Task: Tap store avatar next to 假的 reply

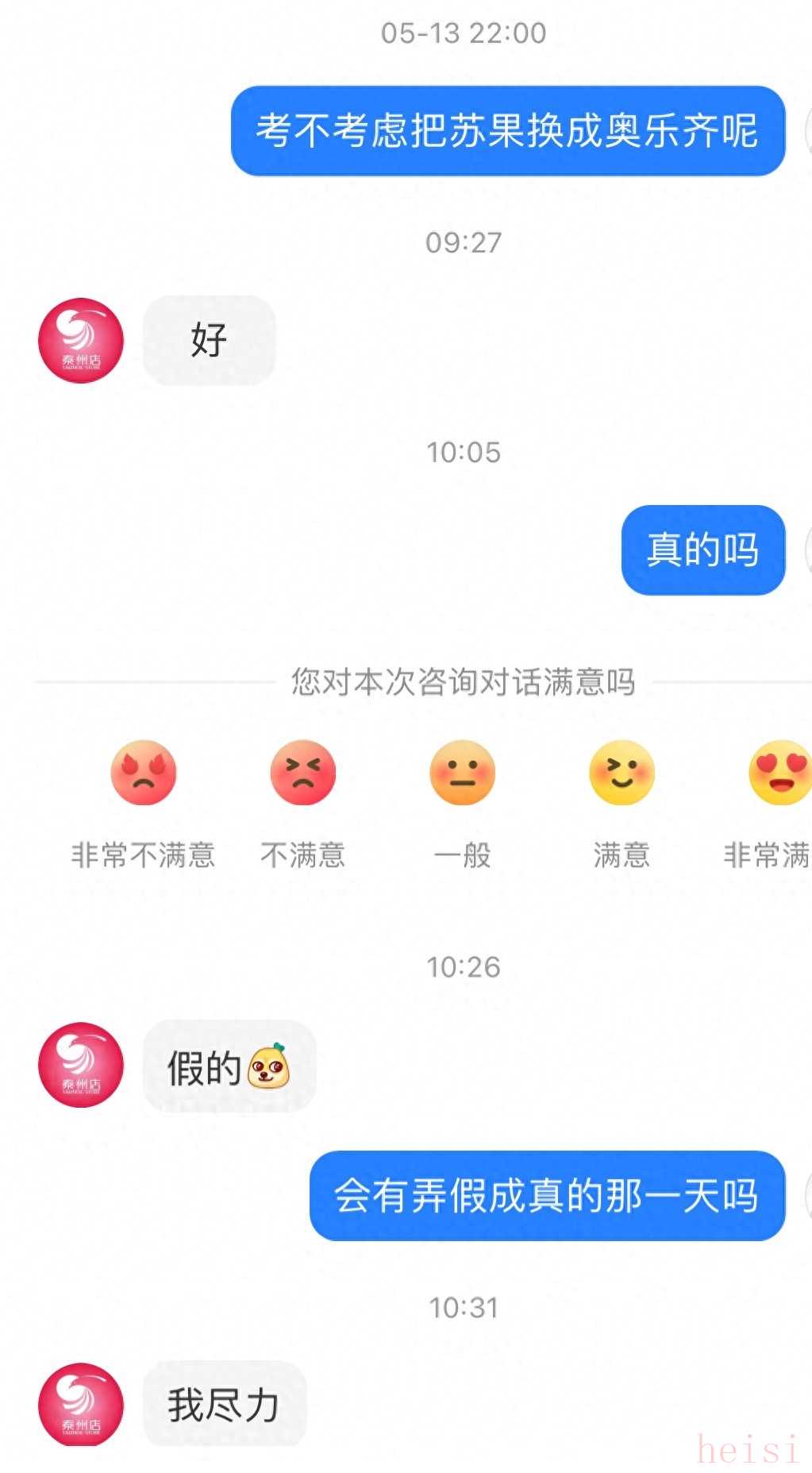Action: 81,1065
